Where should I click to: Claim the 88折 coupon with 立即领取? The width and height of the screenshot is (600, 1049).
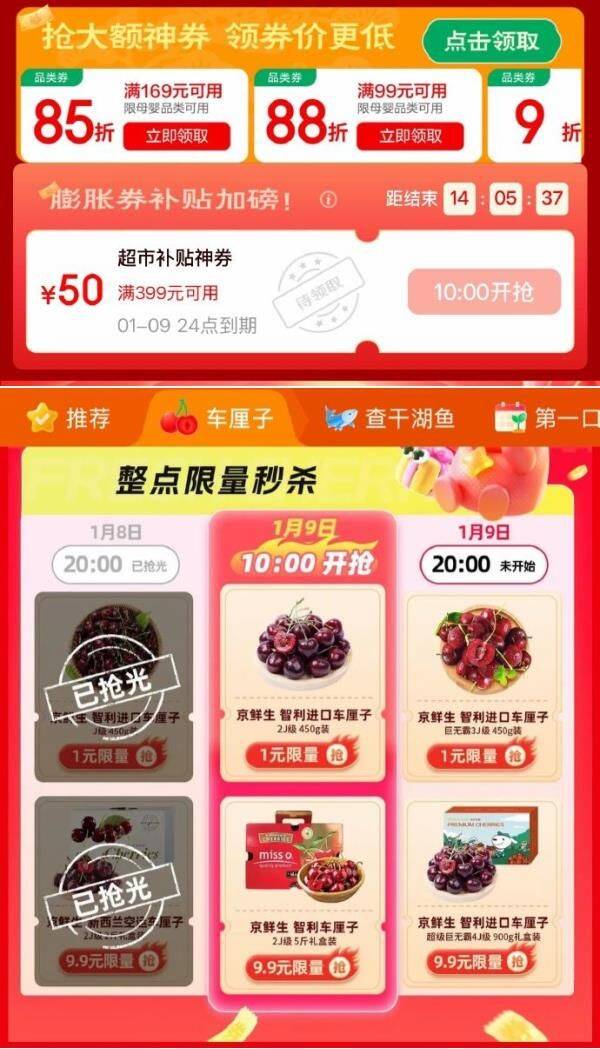coord(410,136)
